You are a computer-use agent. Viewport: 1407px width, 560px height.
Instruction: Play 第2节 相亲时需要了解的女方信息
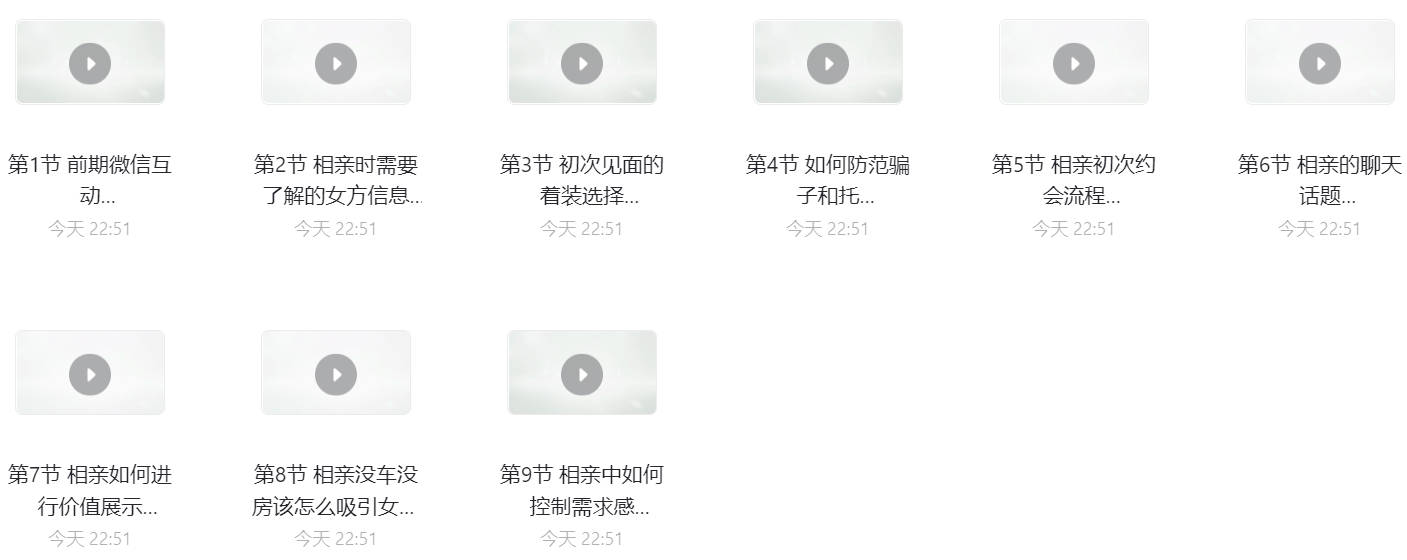coord(336,64)
